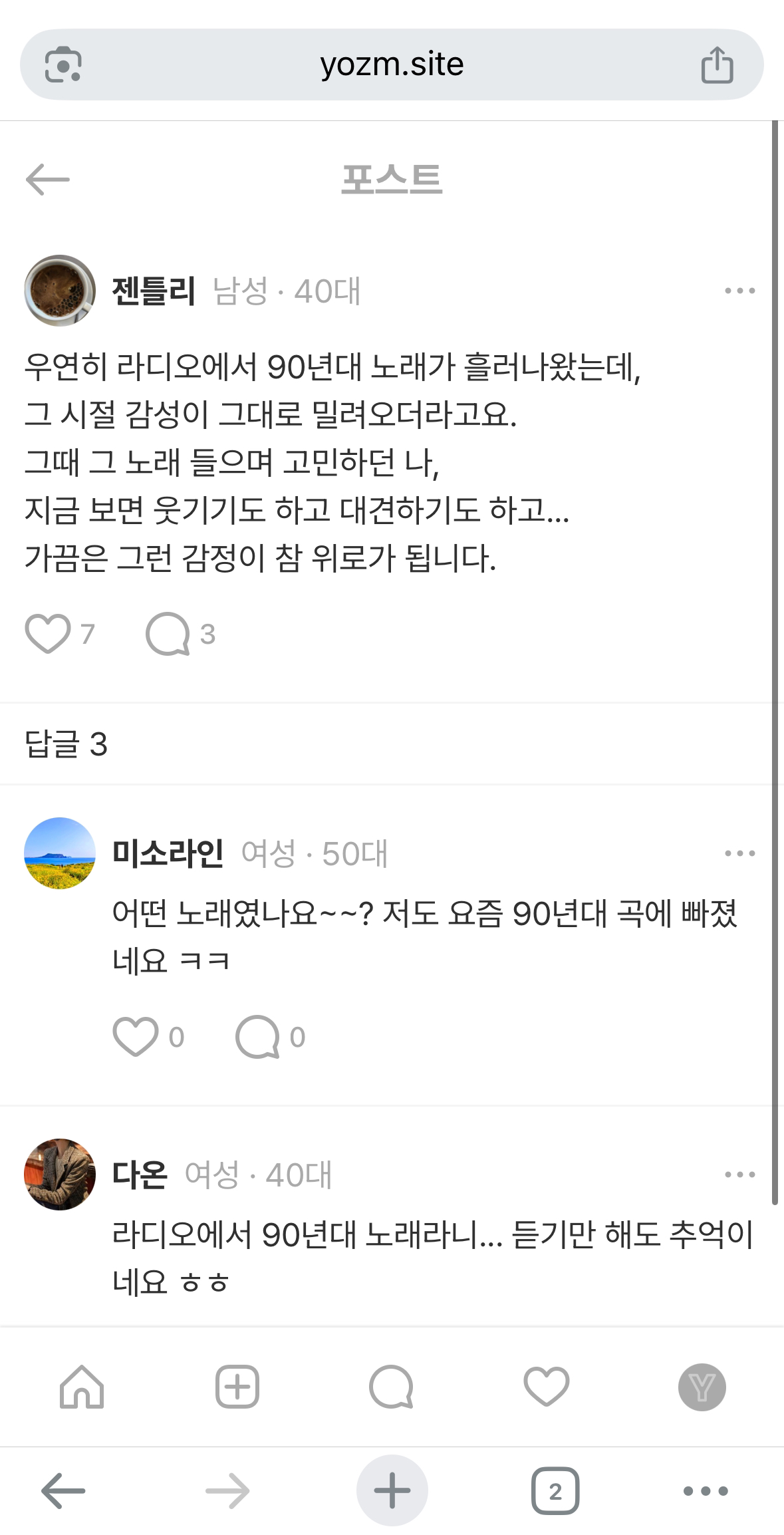Reply to 미소라인's comment
Image resolution: width=784 pixels, height=1535 pixels.
(x=257, y=1037)
